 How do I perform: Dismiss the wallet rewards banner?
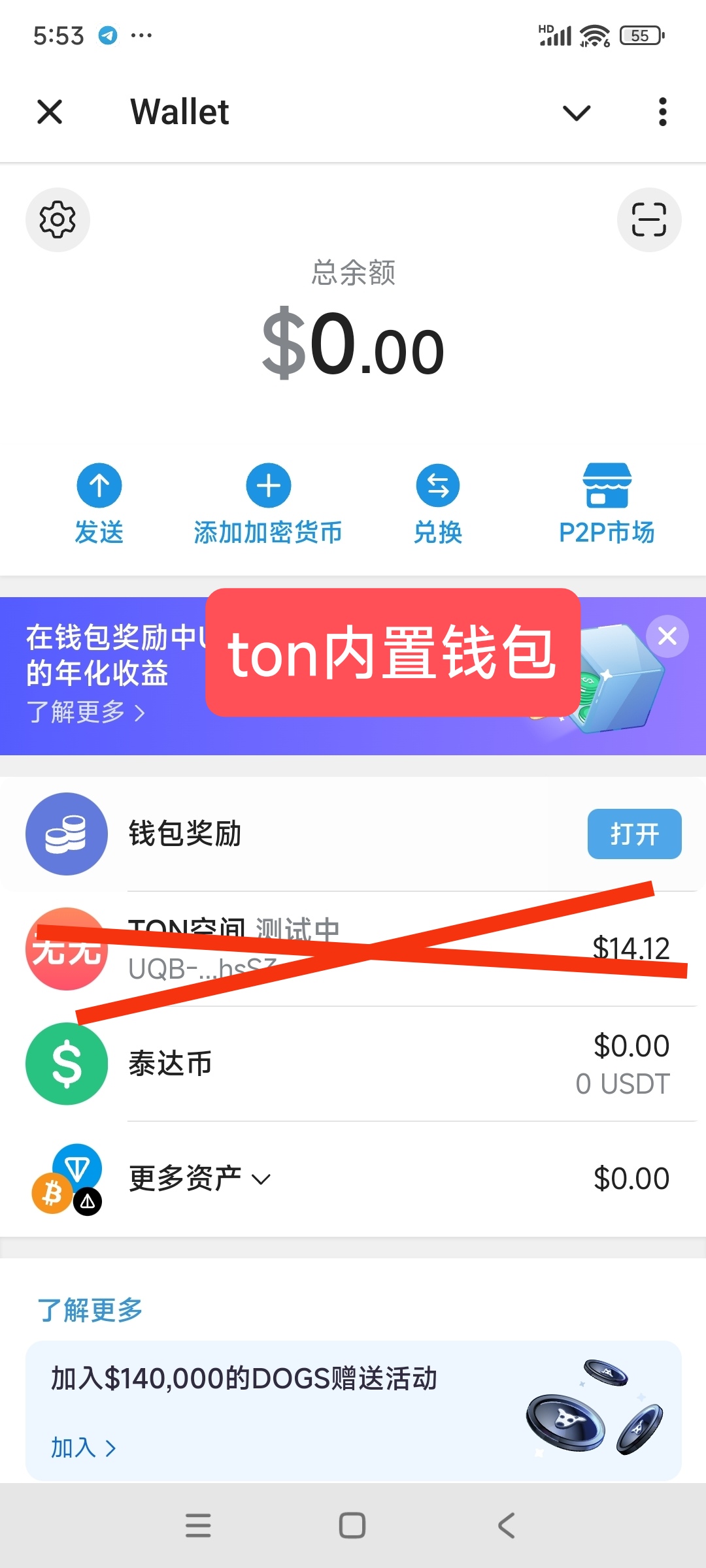coord(667,636)
